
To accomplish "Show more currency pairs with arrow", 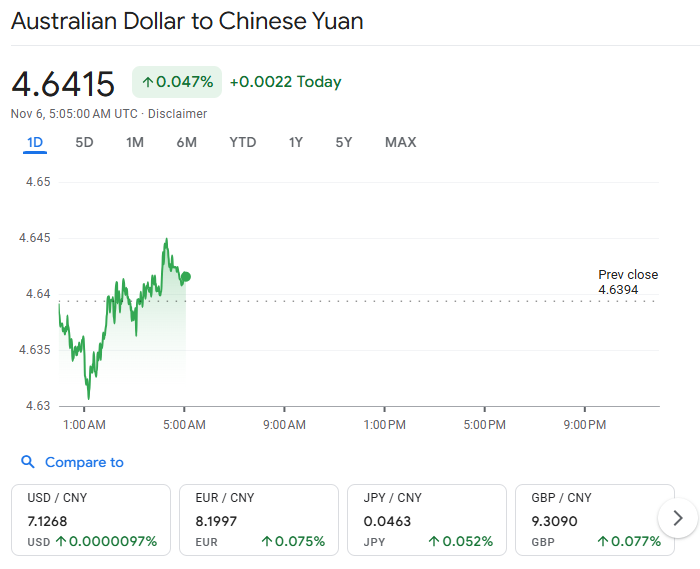I will pos(677,517).
